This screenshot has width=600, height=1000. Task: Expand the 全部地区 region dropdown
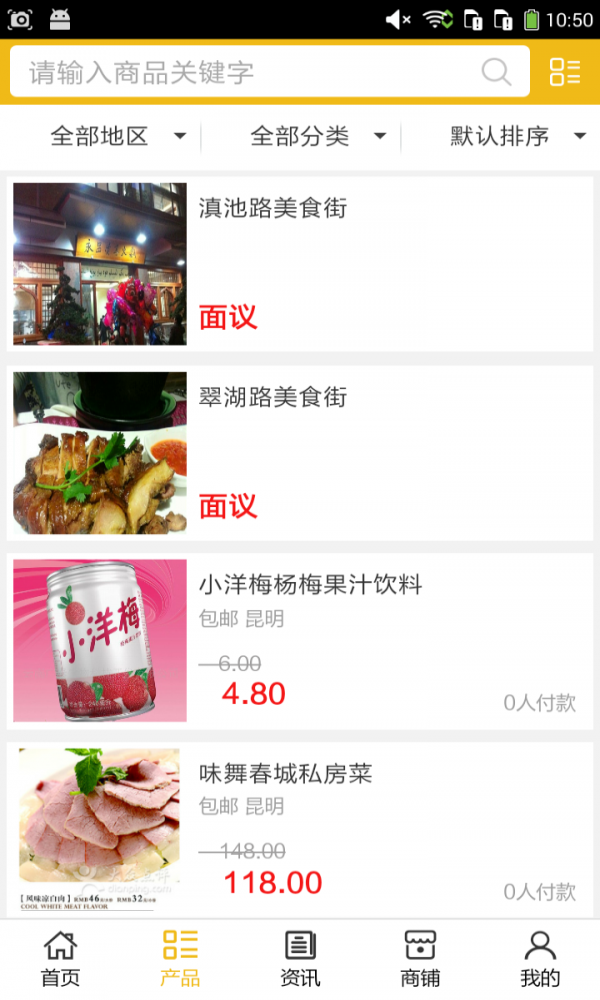click(118, 137)
